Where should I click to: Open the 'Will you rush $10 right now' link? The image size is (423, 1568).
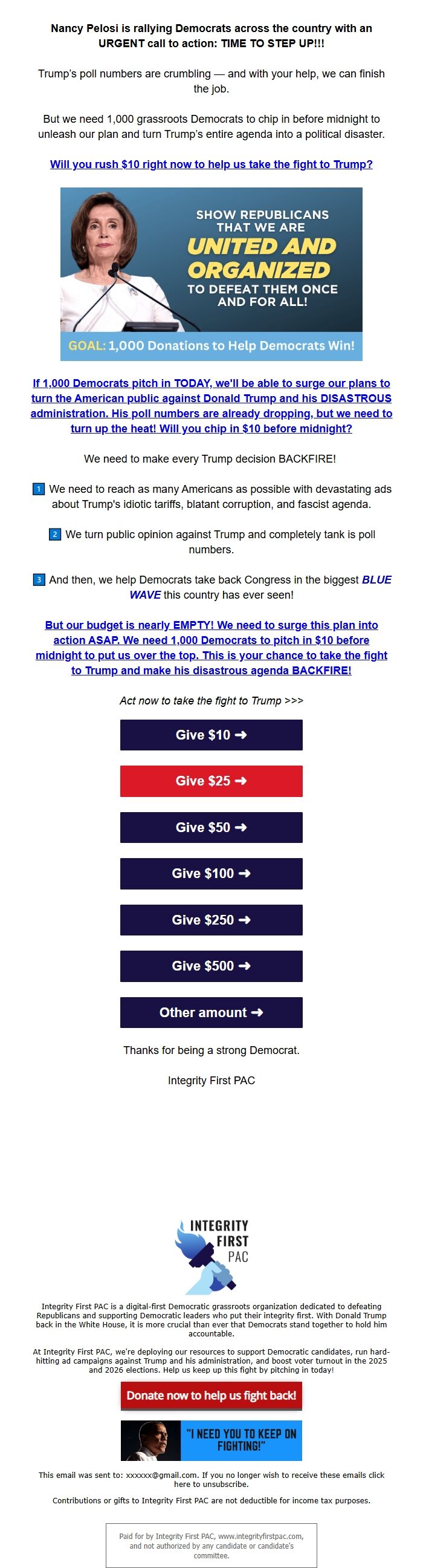coord(211,164)
